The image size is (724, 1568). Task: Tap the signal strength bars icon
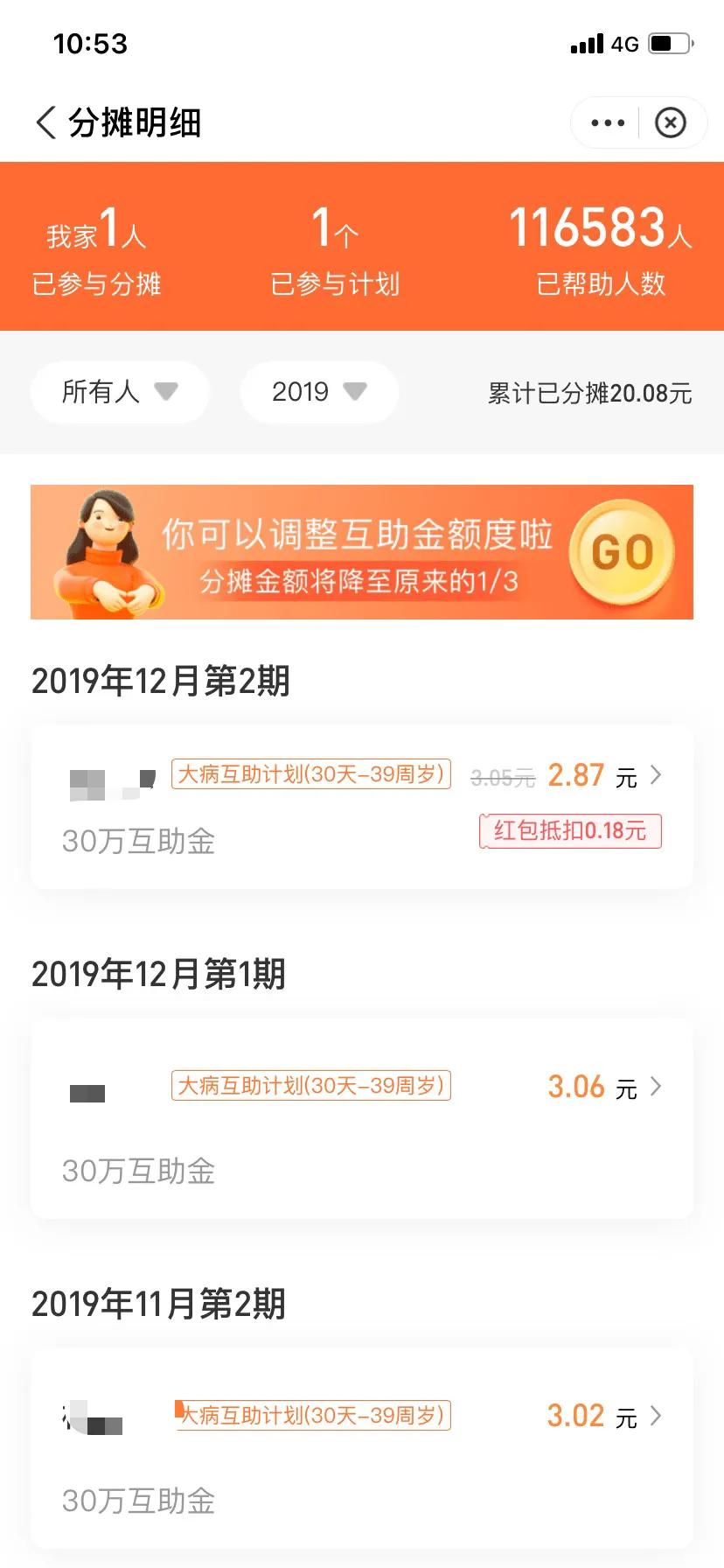pos(586,44)
